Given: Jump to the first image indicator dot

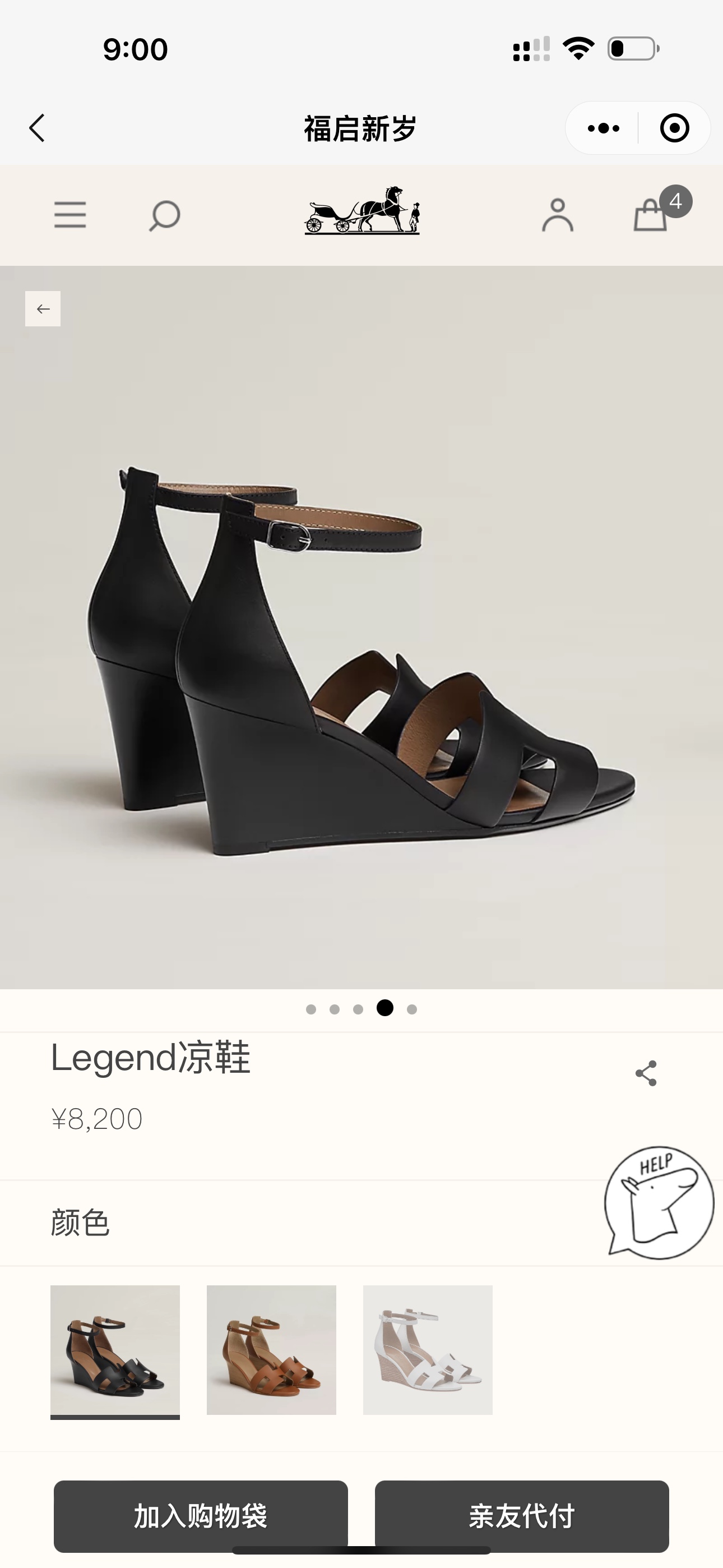Looking at the screenshot, I should pyautogui.click(x=311, y=1009).
